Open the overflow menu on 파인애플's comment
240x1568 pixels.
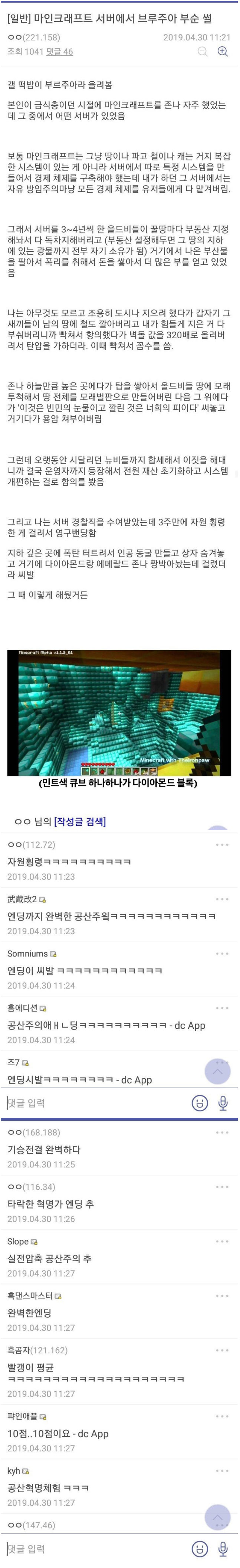222,1417
